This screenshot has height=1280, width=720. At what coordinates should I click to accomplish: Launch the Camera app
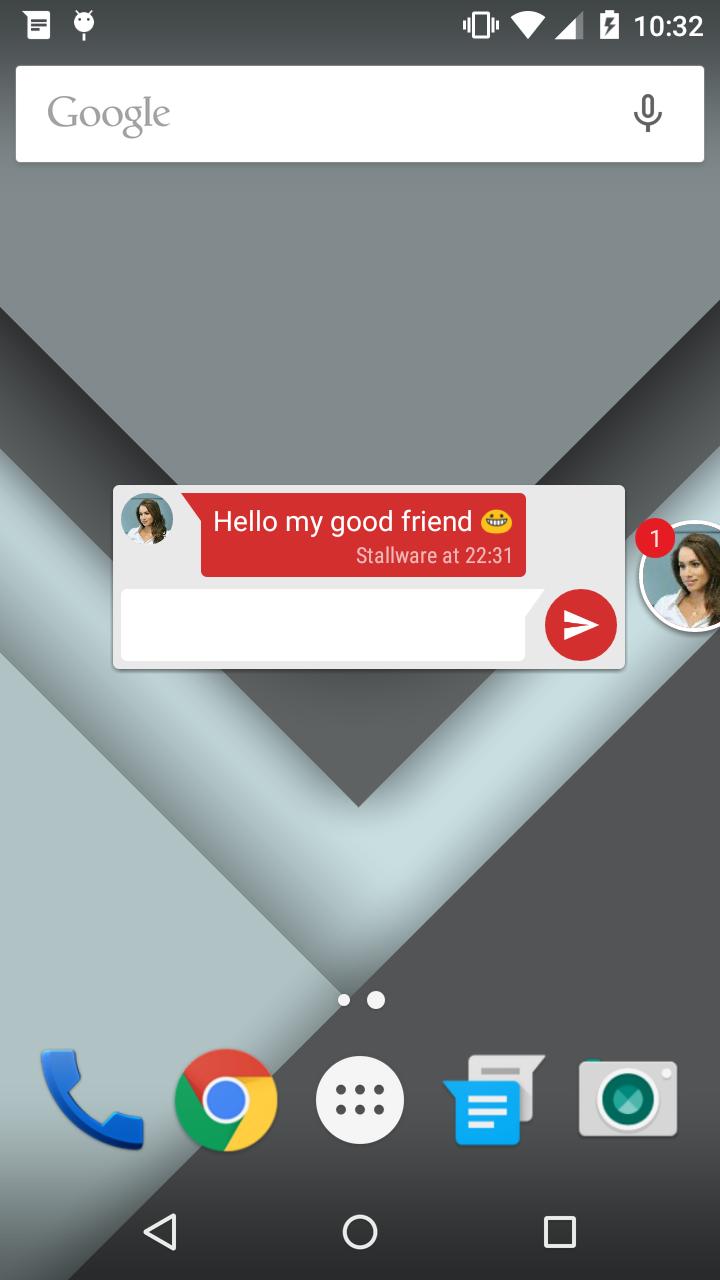point(628,1099)
